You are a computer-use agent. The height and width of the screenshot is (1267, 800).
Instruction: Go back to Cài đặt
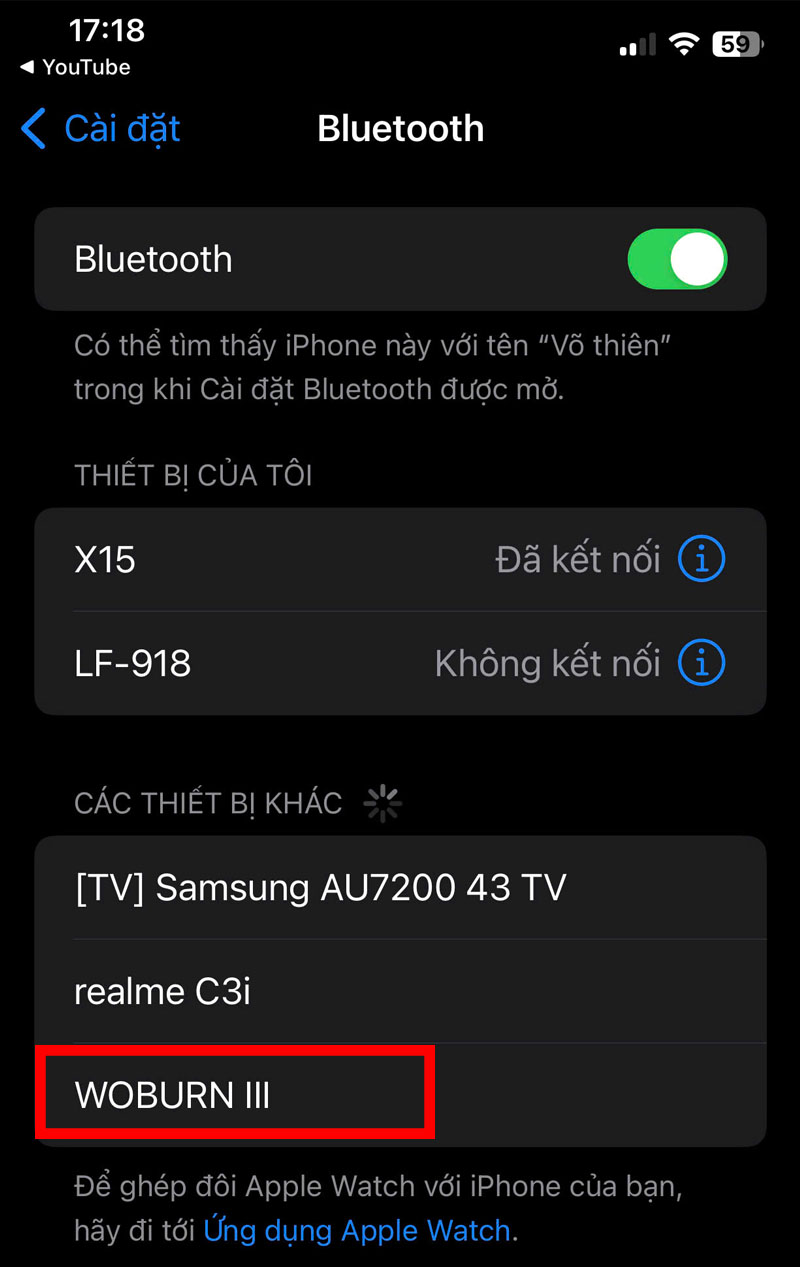point(101,129)
